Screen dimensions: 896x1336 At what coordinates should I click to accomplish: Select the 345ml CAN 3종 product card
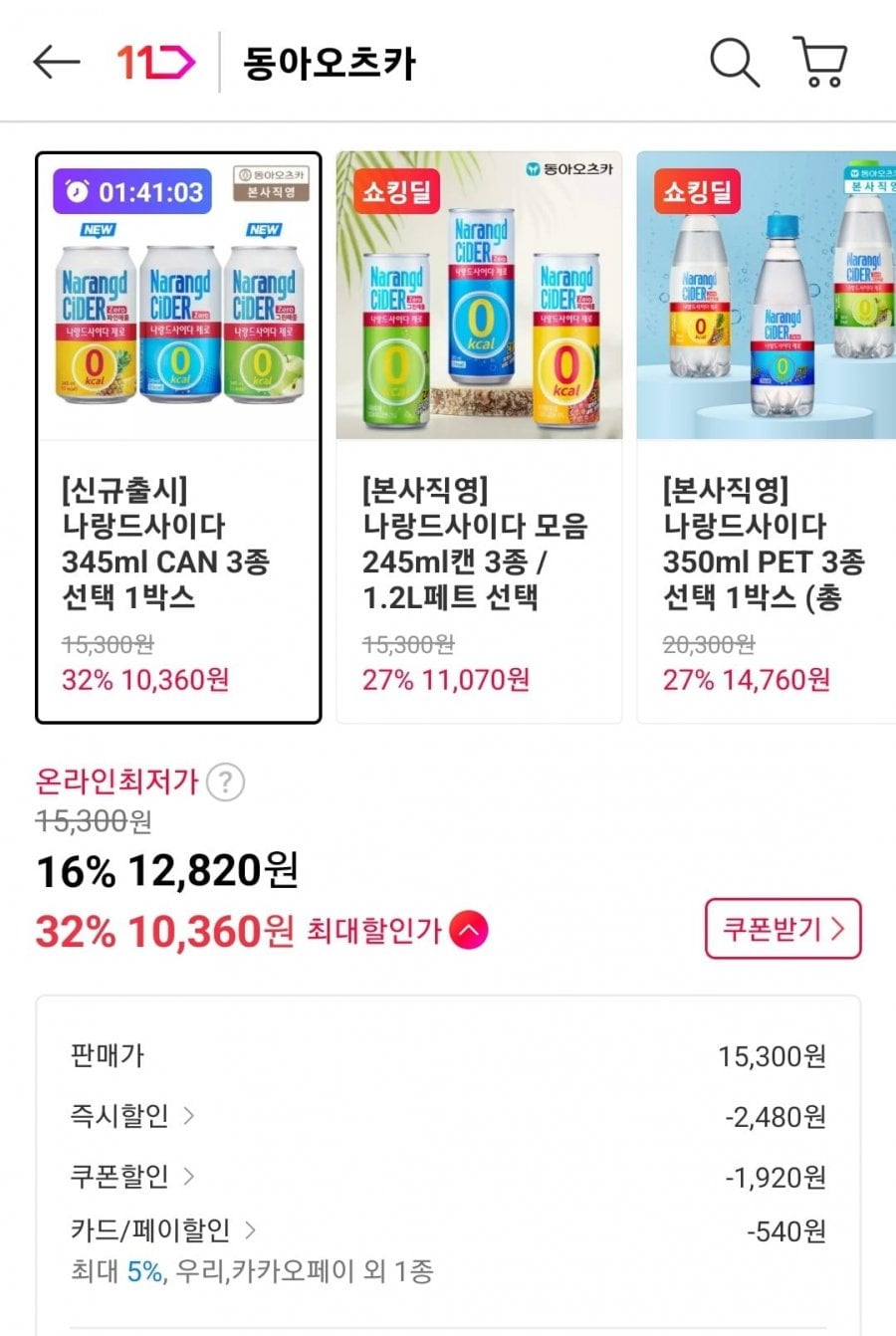pyautogui.click(x=179, y=438)
